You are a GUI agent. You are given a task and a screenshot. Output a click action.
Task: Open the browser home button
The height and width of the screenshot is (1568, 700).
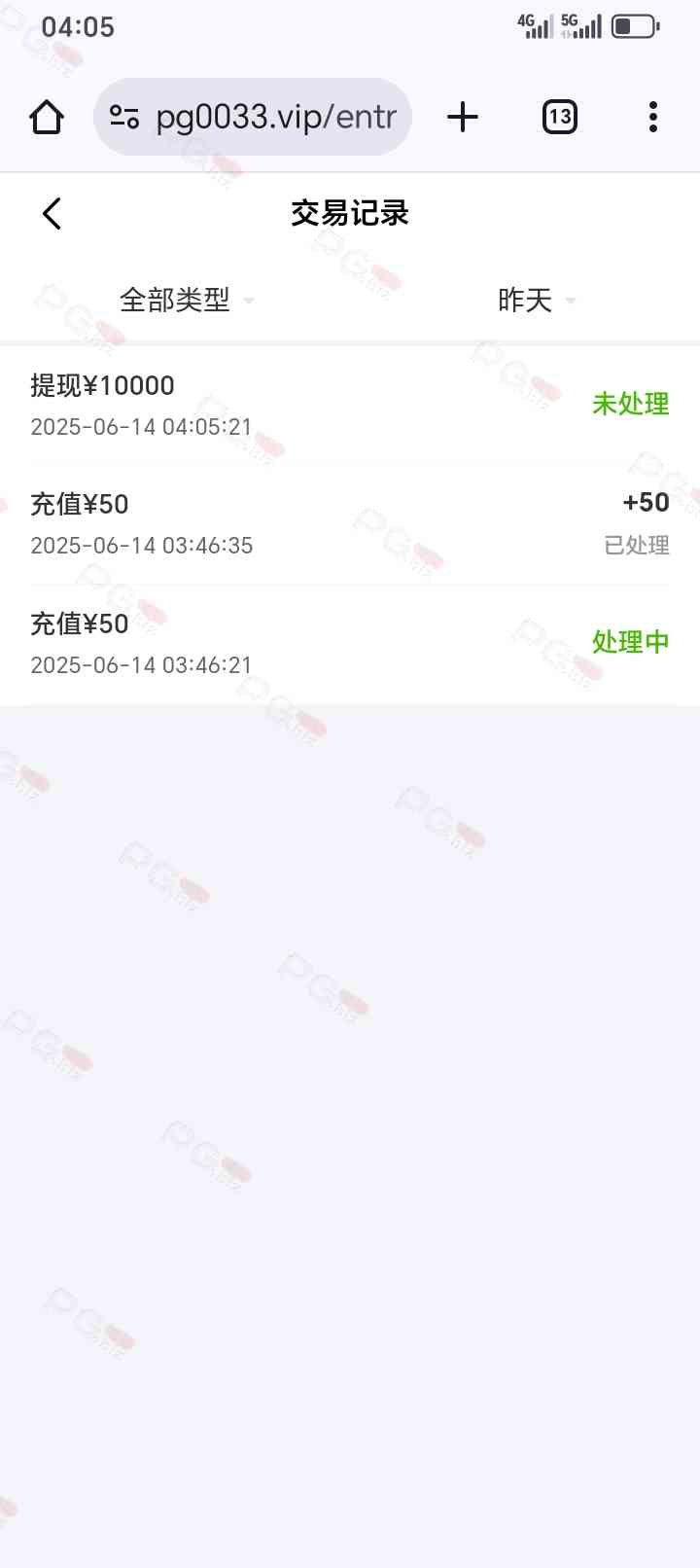[x=47, y=118]
